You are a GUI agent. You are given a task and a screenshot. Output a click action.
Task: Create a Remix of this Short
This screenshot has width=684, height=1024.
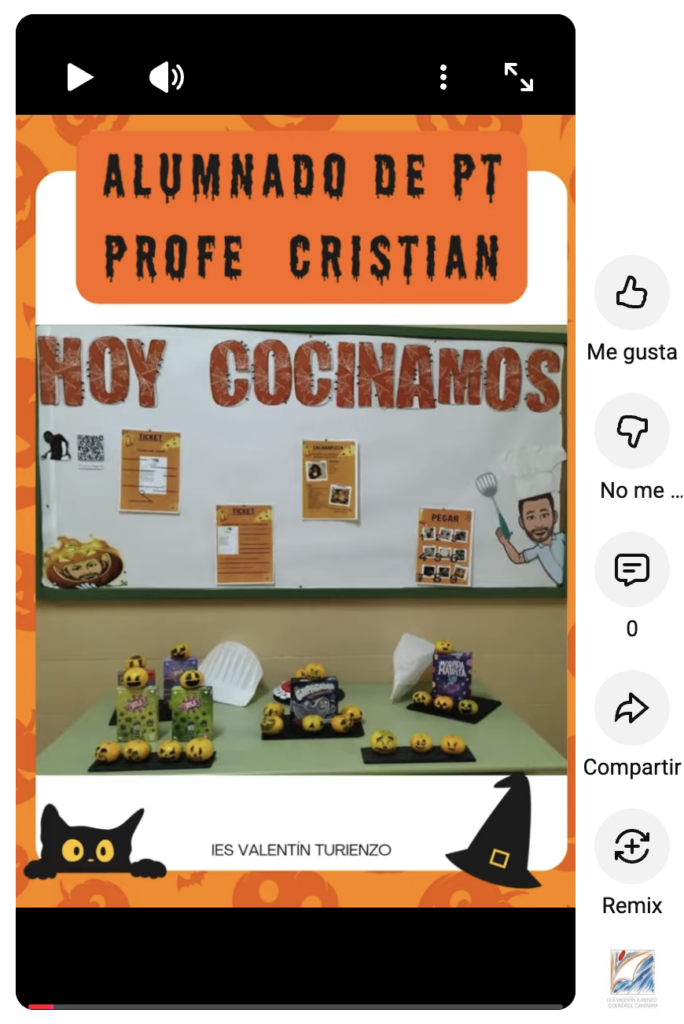631,846
